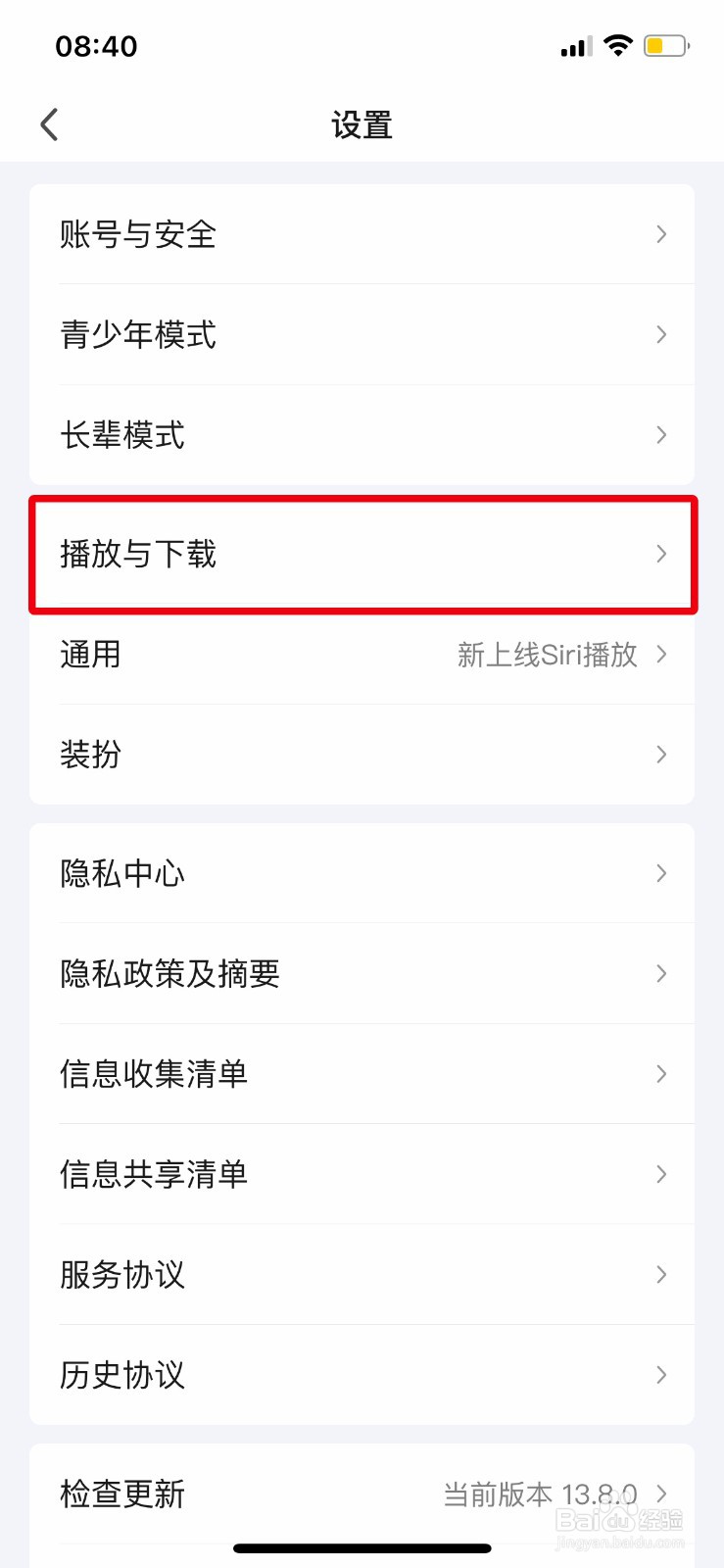The height and width of the screenshot is (1568, 724).
Task: Tap the home indicator bar at bottom
Action: tap(362, 1547)
